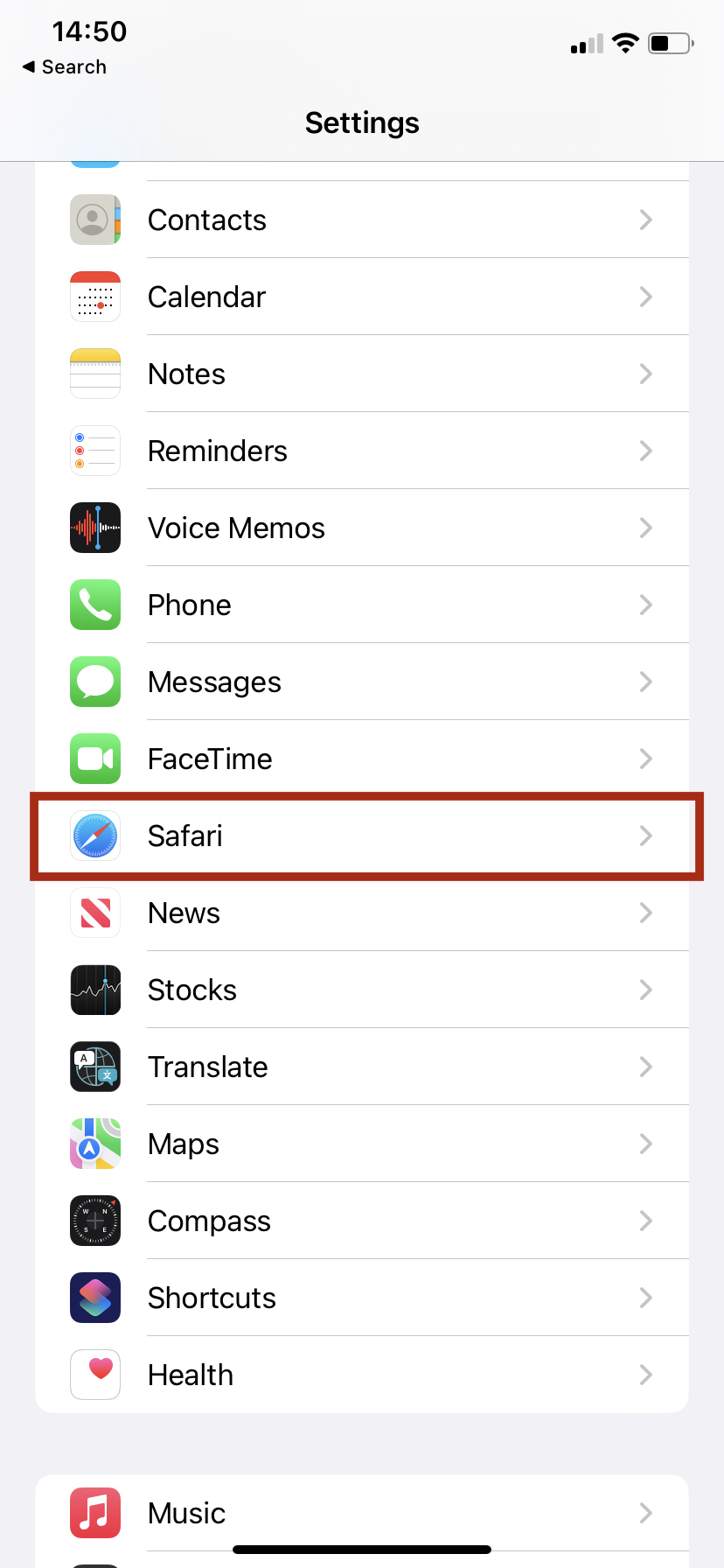Image resolution: width=724 pixels, height=1568 pixels.
Task: Open FaceTime settings
Action: 361,759
